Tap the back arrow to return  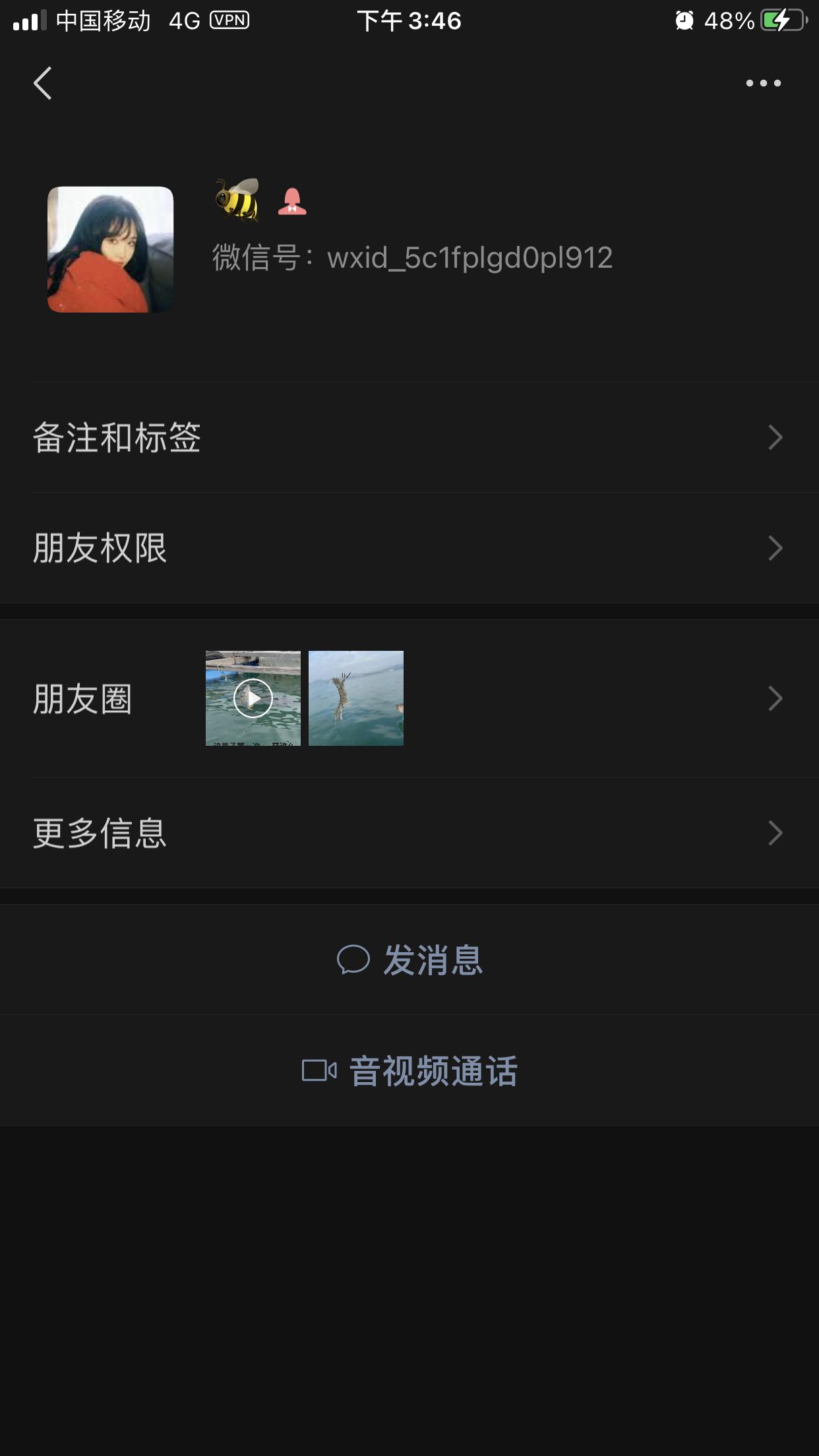[44, 84]
